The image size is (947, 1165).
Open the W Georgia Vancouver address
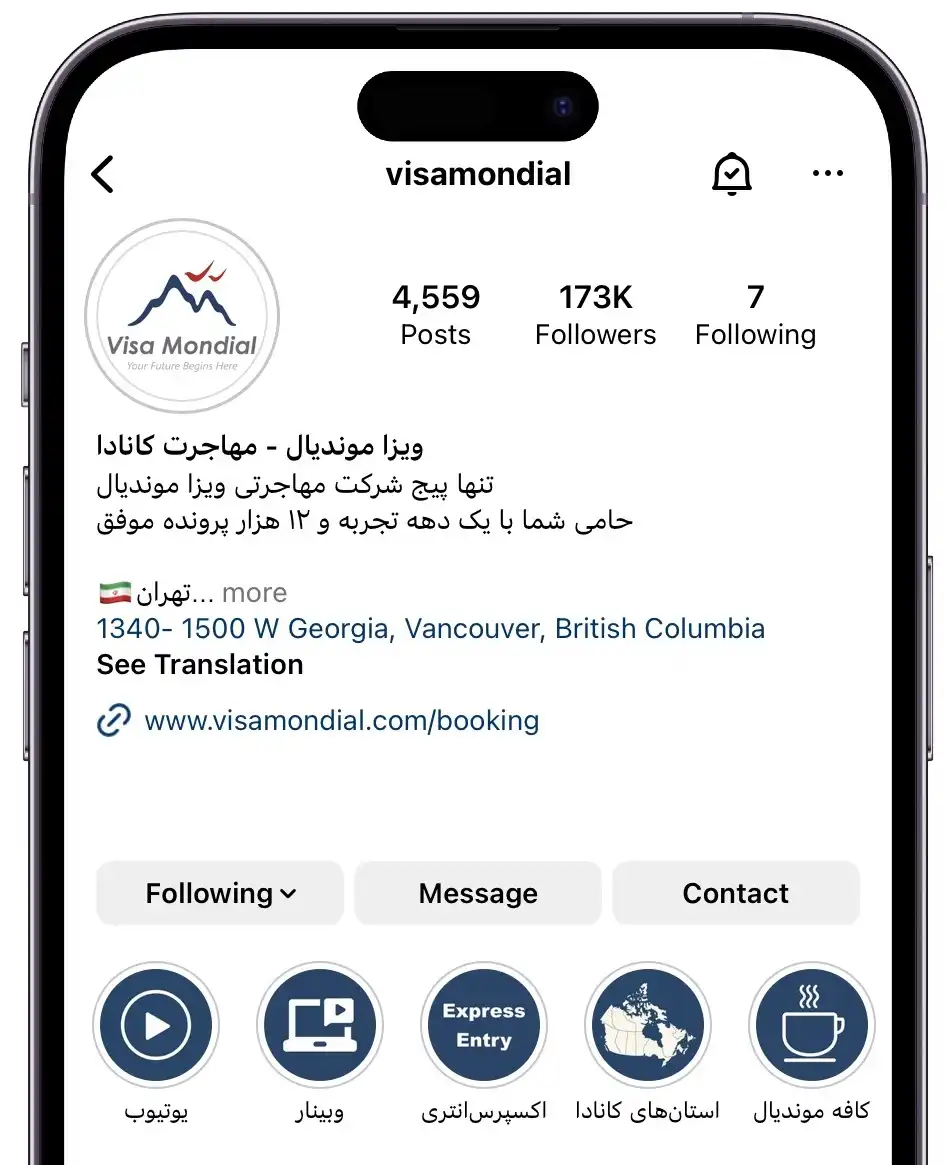[430, 629]
